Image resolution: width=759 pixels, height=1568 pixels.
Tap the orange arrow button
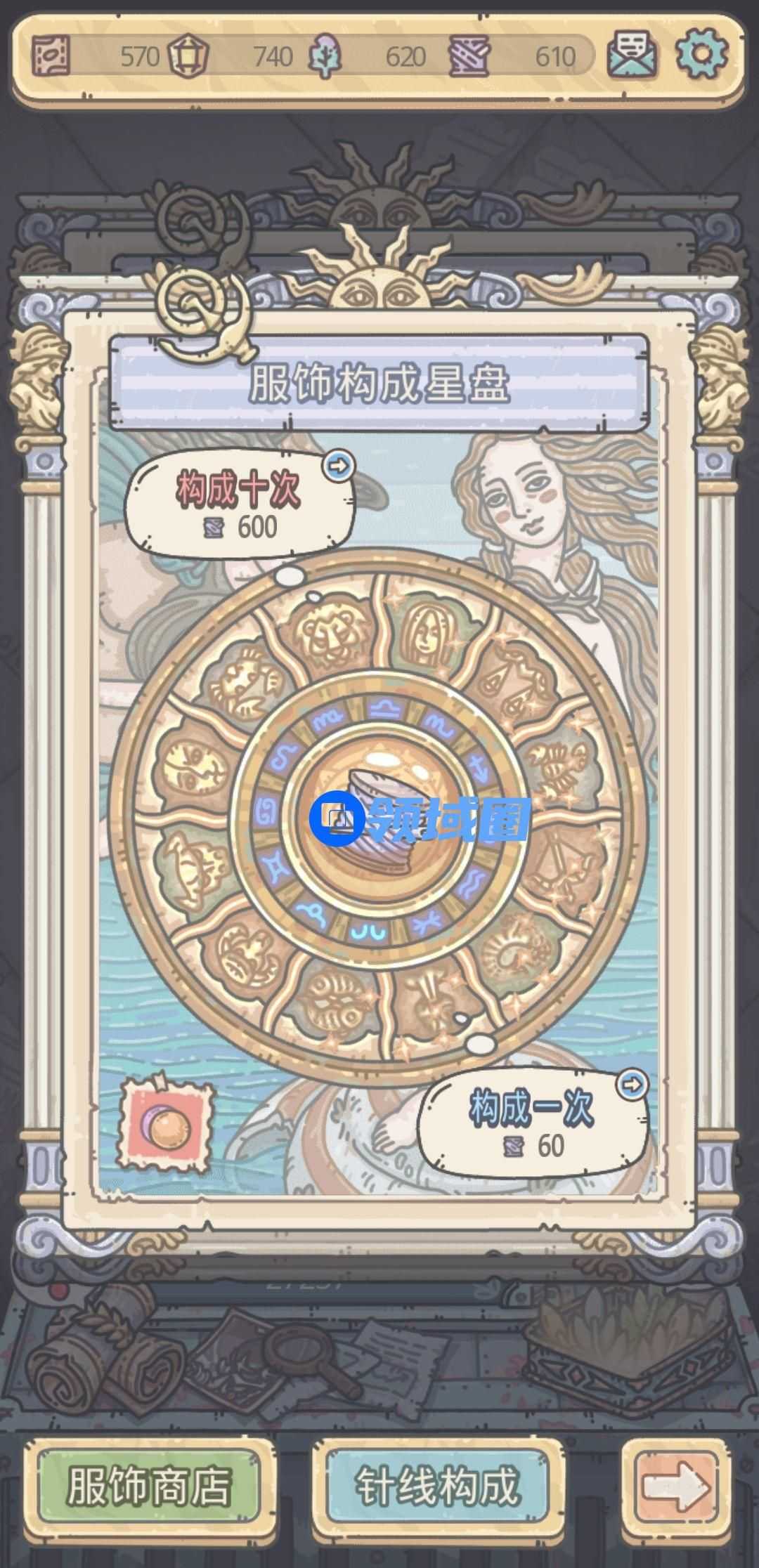point(675,1486)
